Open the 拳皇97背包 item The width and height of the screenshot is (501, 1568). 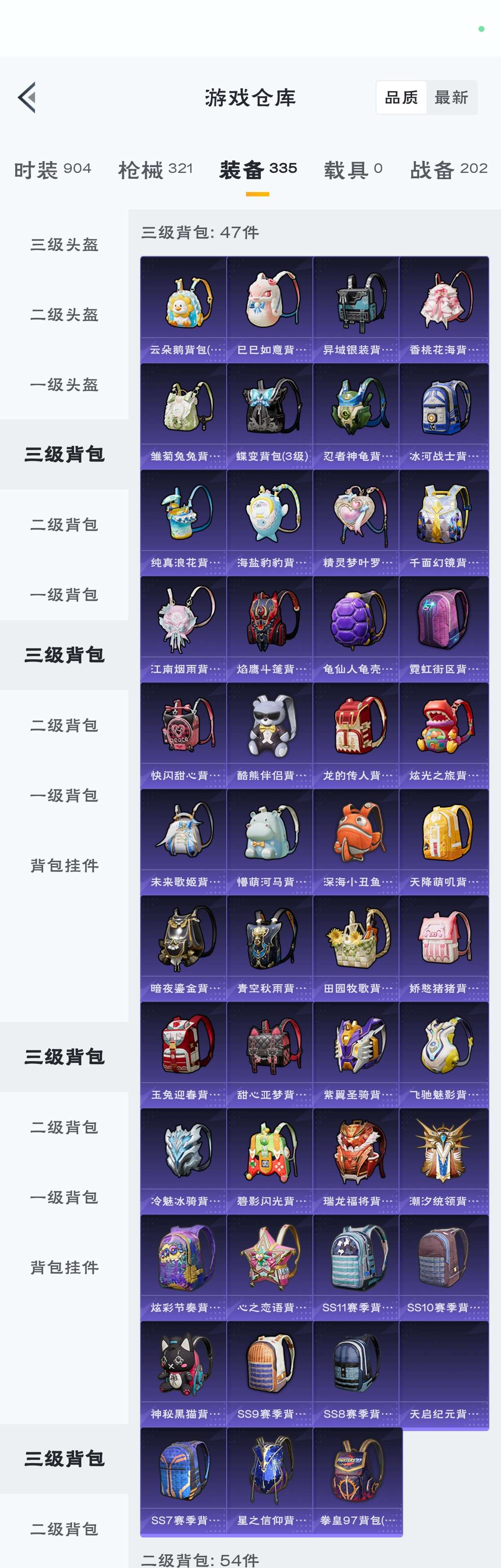pos(357,1479)
